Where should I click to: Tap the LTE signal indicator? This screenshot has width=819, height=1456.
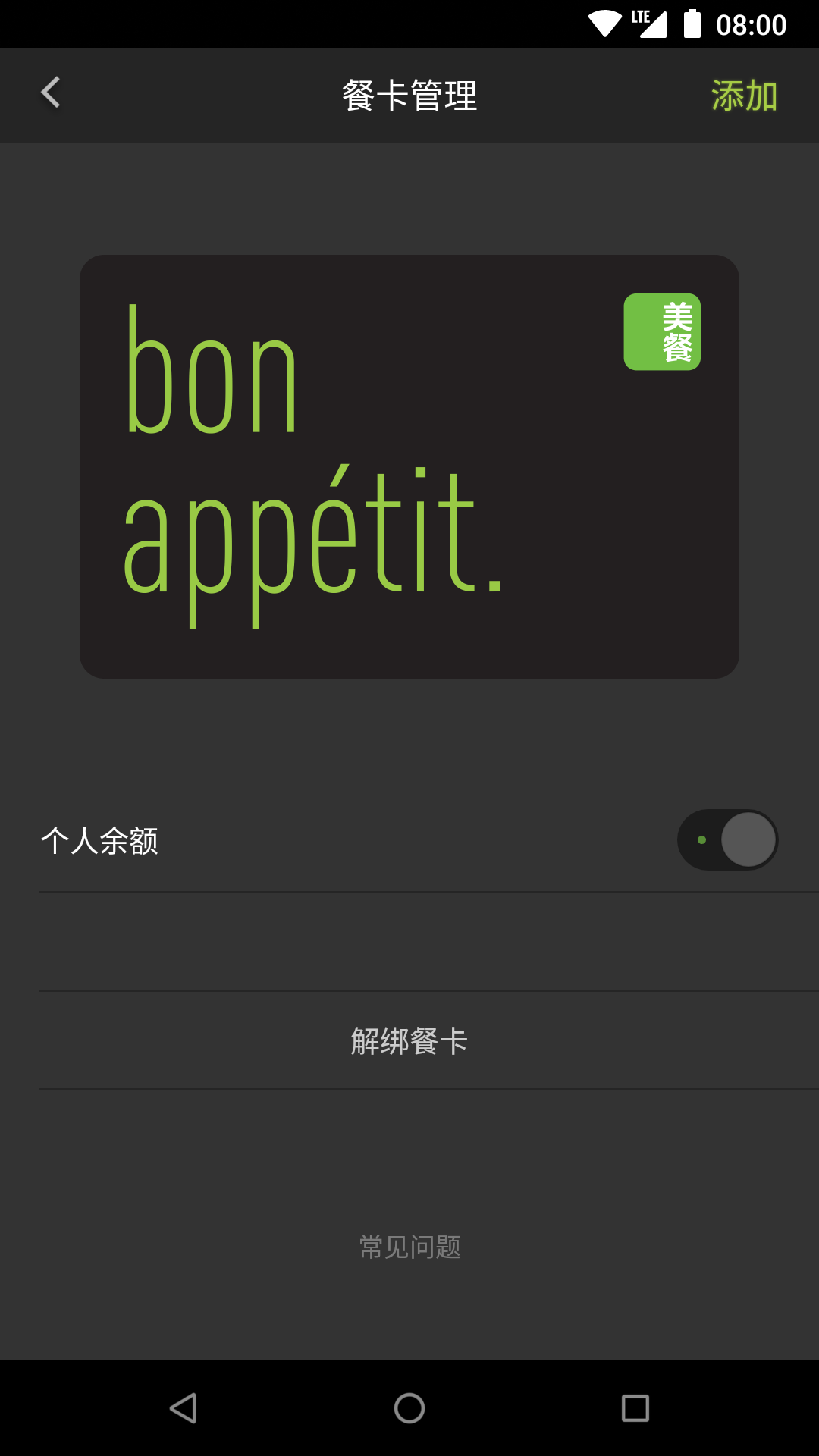pyautogui.click(x=648, y=23)
